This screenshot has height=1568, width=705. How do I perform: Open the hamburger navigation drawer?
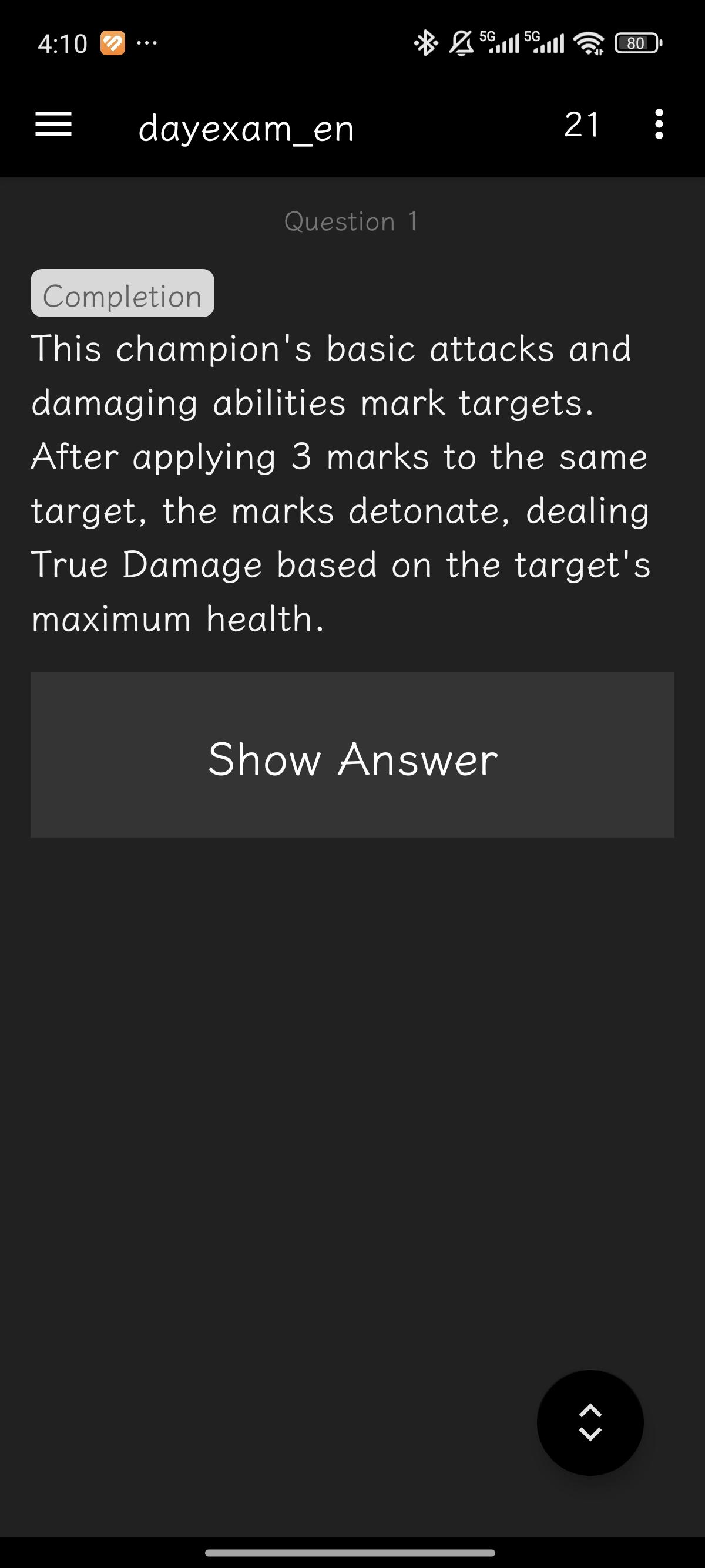[x=53, y=125]
